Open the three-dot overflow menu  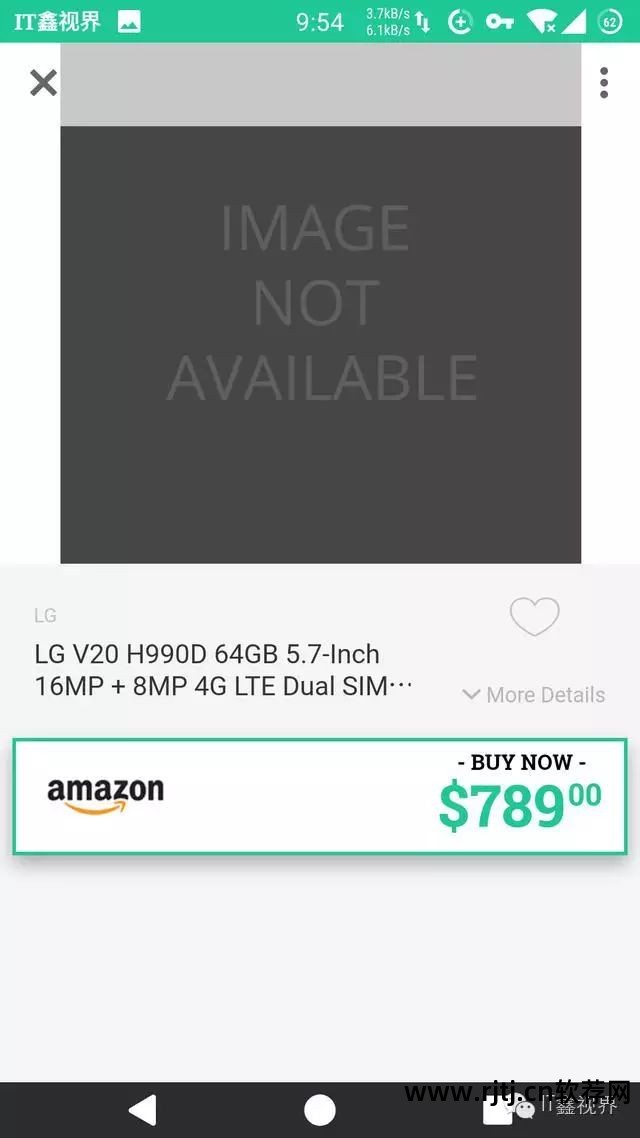pyautogui.click(x=603, y=83)
